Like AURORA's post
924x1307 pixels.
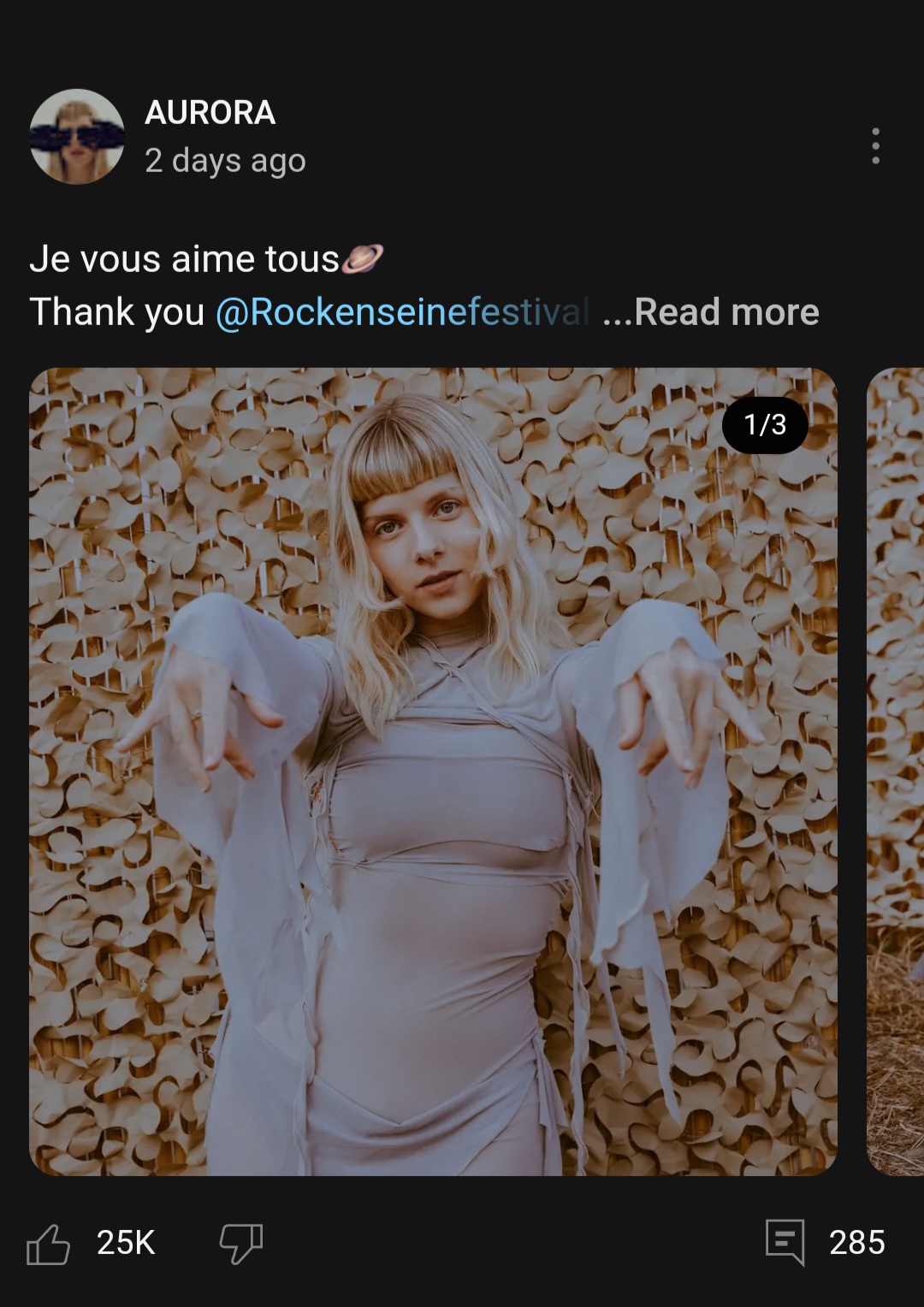click(x=48, y=1244)
